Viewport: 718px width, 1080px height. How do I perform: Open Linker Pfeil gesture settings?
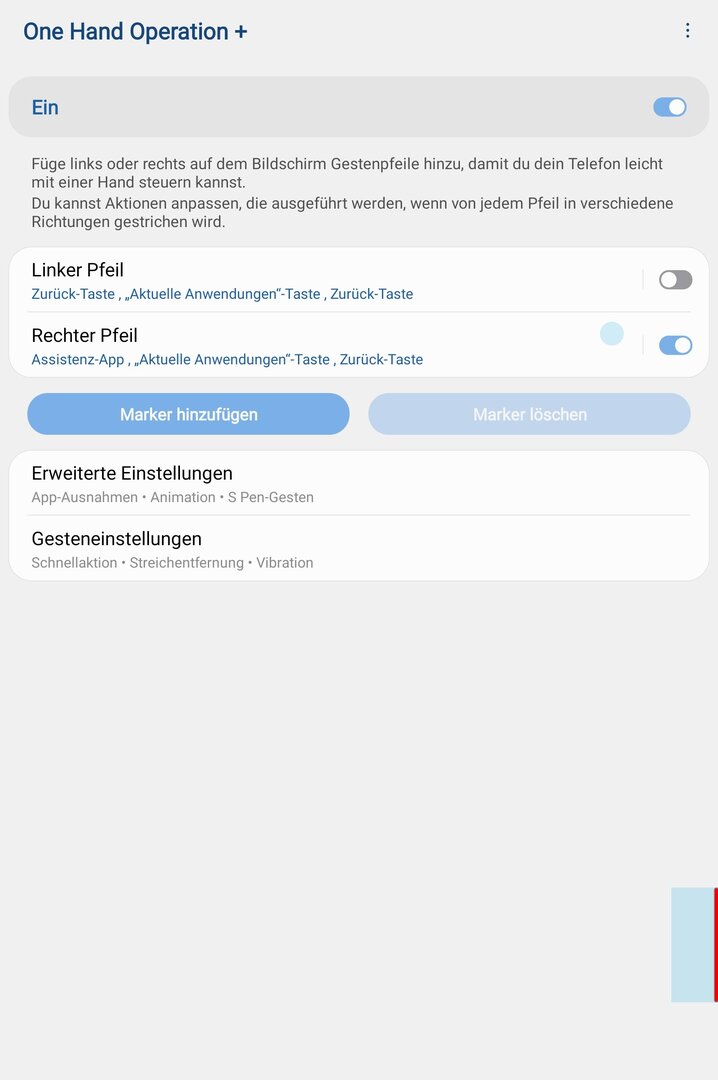[x=300, y=280]
